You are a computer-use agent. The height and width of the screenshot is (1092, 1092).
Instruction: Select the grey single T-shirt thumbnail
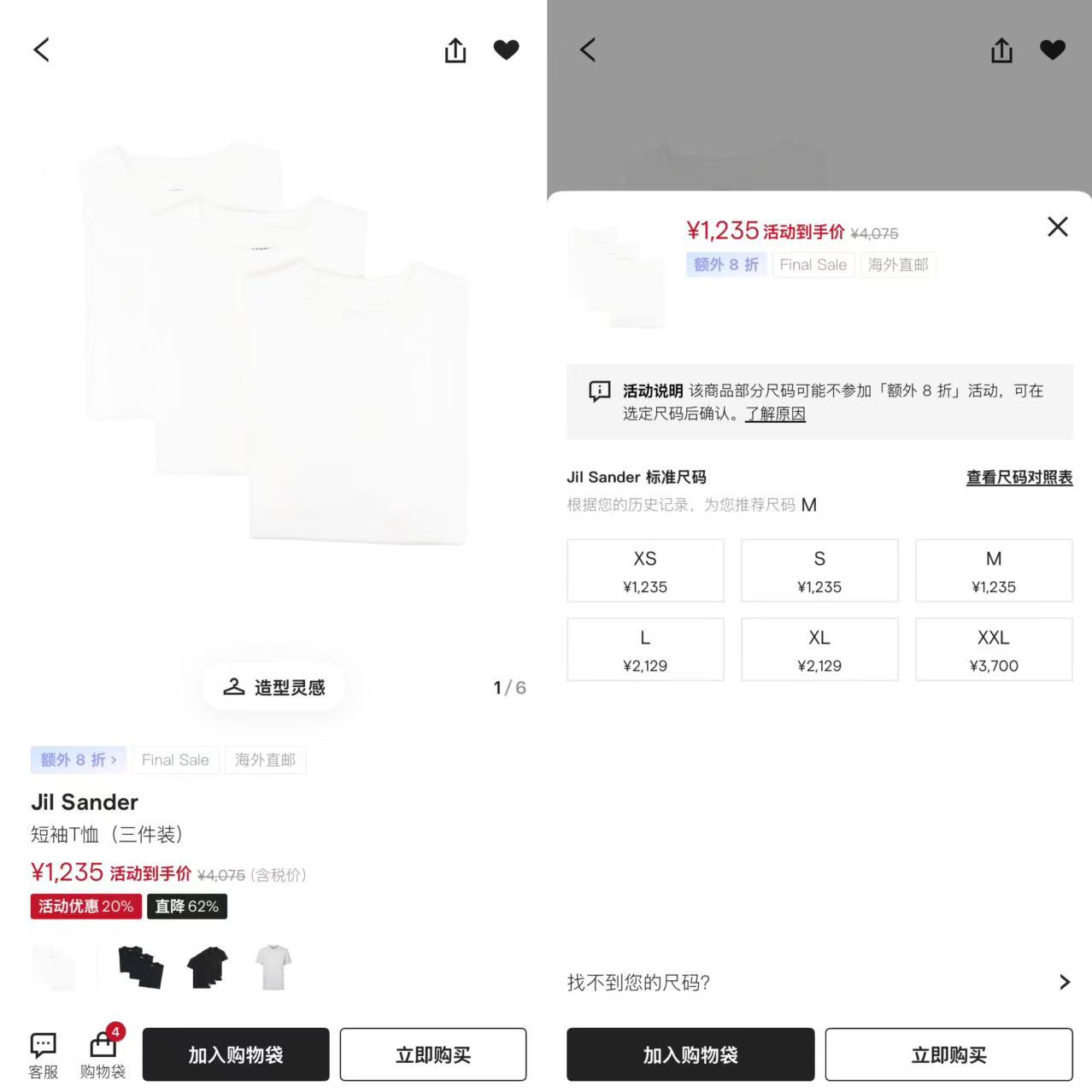273,967
